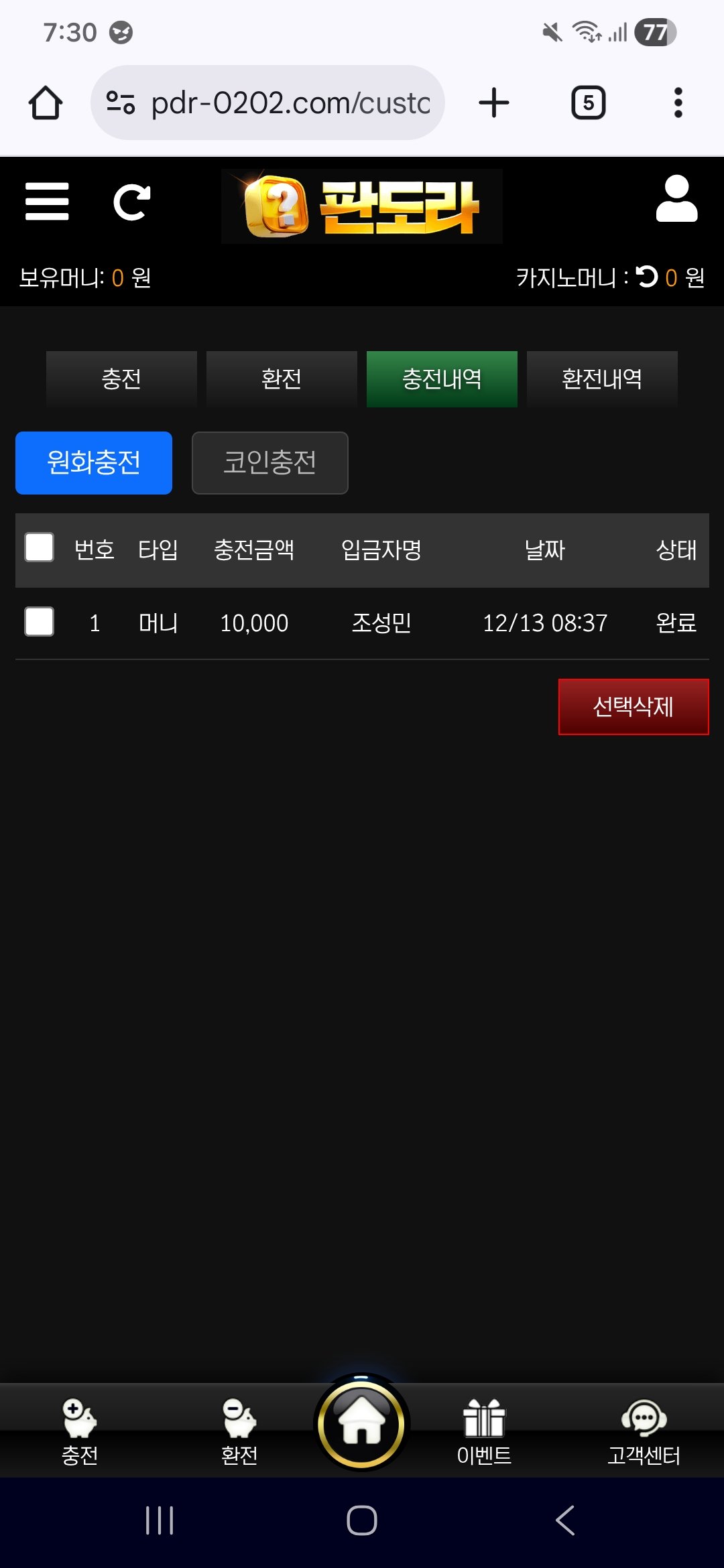The height and width of the screenshot is (1568, 724).
Task: Open the hamburger drawer menu
Action: [x=47, y=201]
